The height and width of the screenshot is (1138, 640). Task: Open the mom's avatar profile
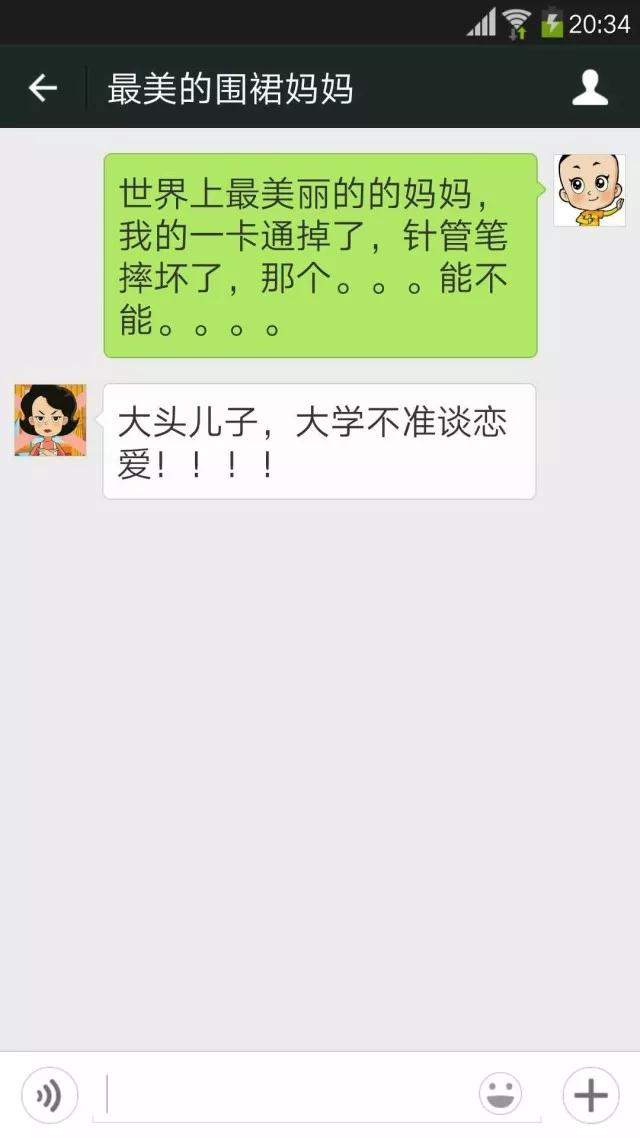(50, 420)
